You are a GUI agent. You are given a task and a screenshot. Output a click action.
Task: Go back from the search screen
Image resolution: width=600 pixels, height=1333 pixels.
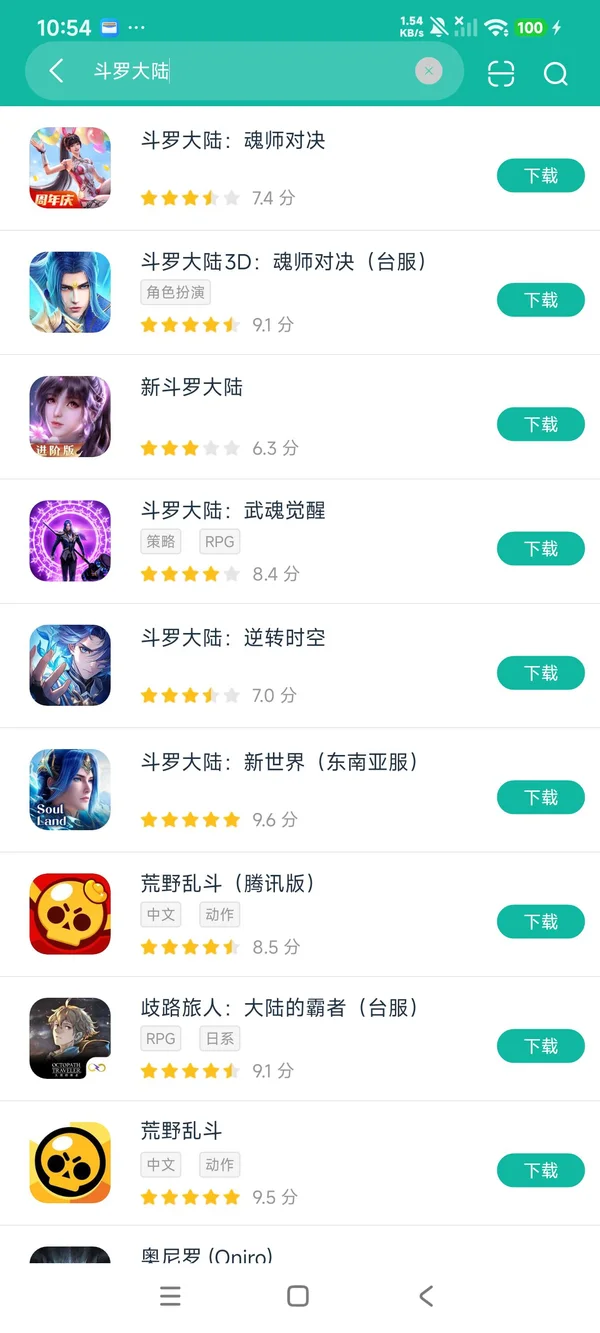56,71
